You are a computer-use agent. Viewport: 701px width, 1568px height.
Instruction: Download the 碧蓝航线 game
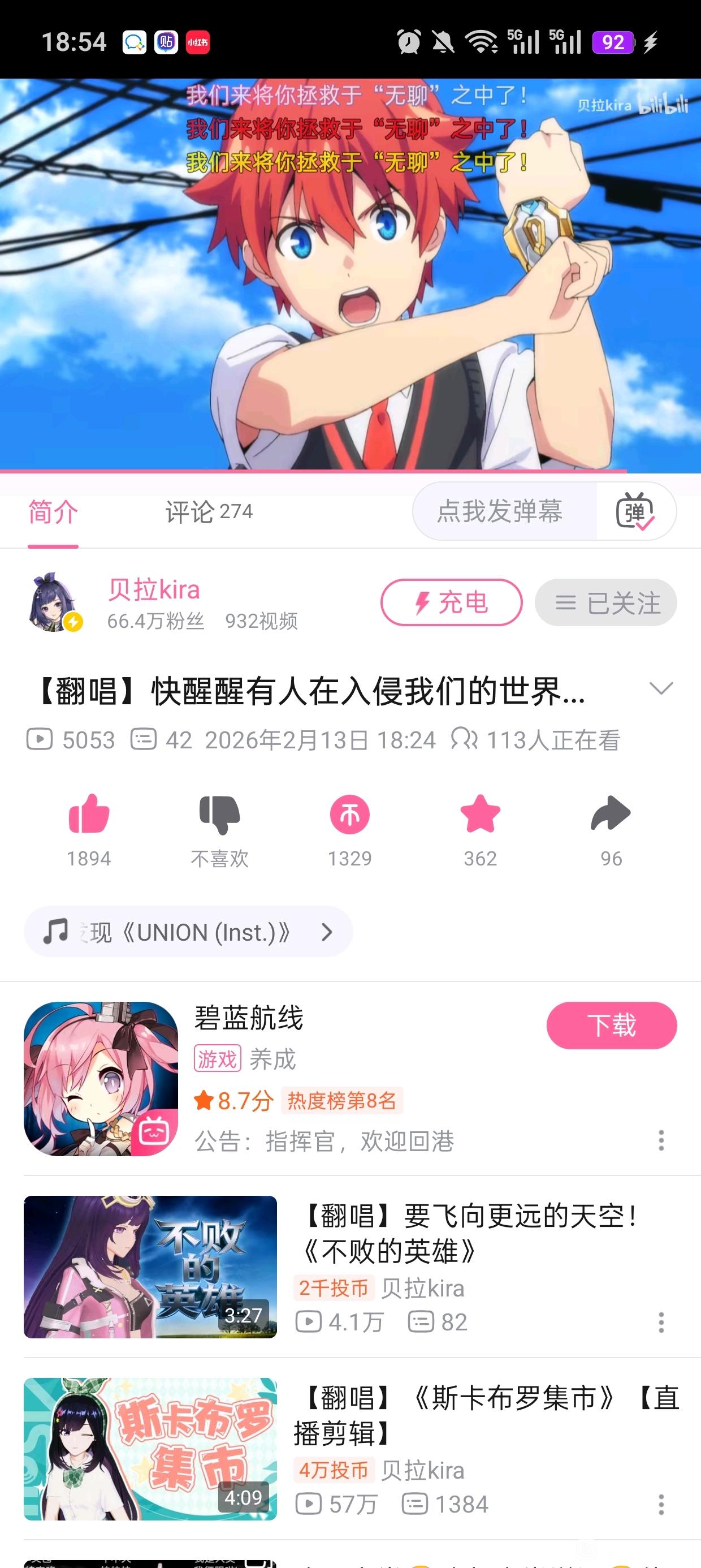611,1026
